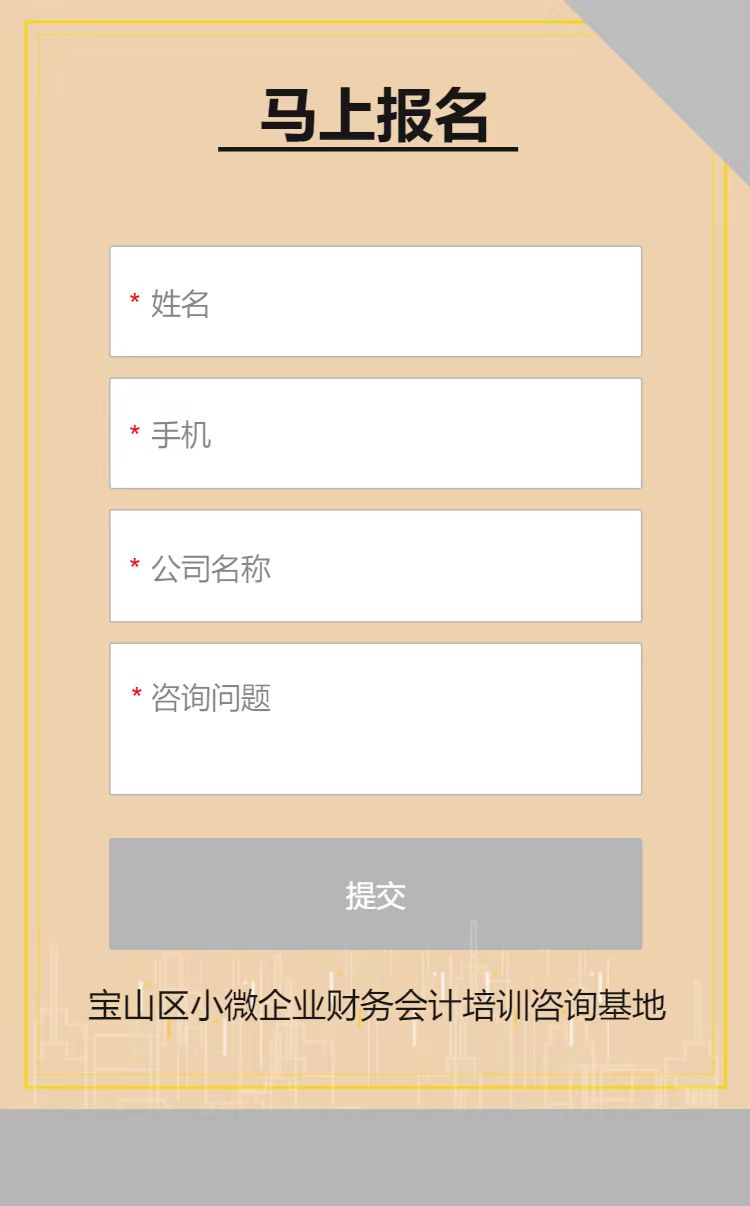Tap the 咨询问题 question text area
The width and height of the screenshot is (750, 1206).
click(375, 719)
